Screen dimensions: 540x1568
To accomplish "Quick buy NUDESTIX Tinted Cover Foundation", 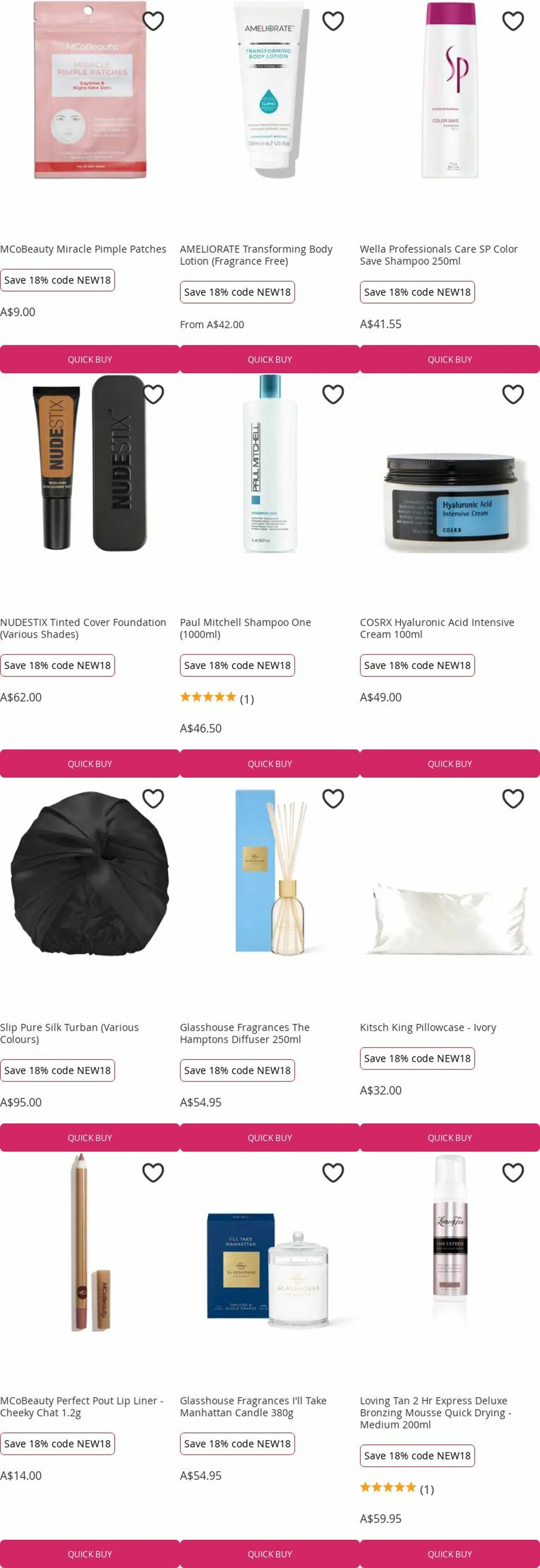I will [x=89, y=763].
